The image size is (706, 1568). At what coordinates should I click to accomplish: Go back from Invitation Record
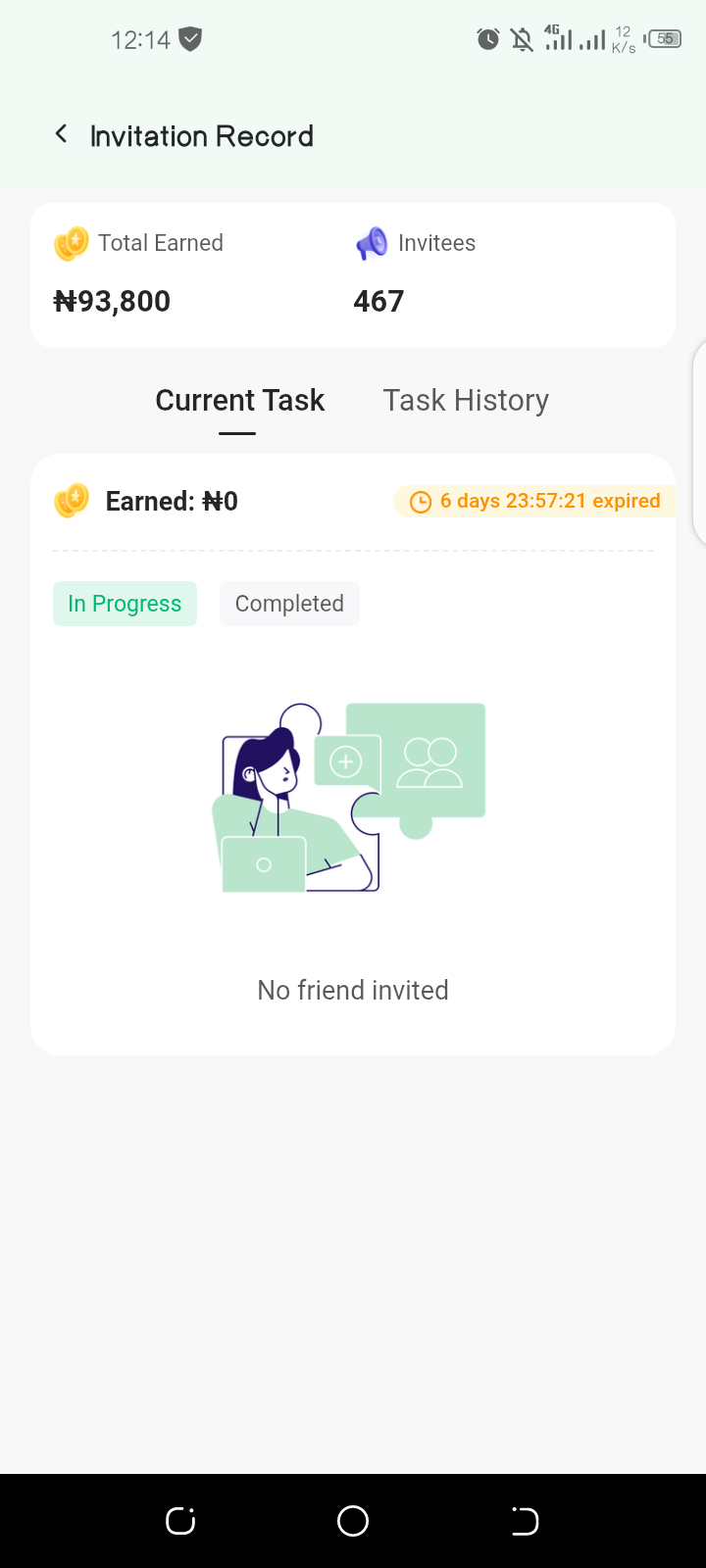[x=62, y=134]
